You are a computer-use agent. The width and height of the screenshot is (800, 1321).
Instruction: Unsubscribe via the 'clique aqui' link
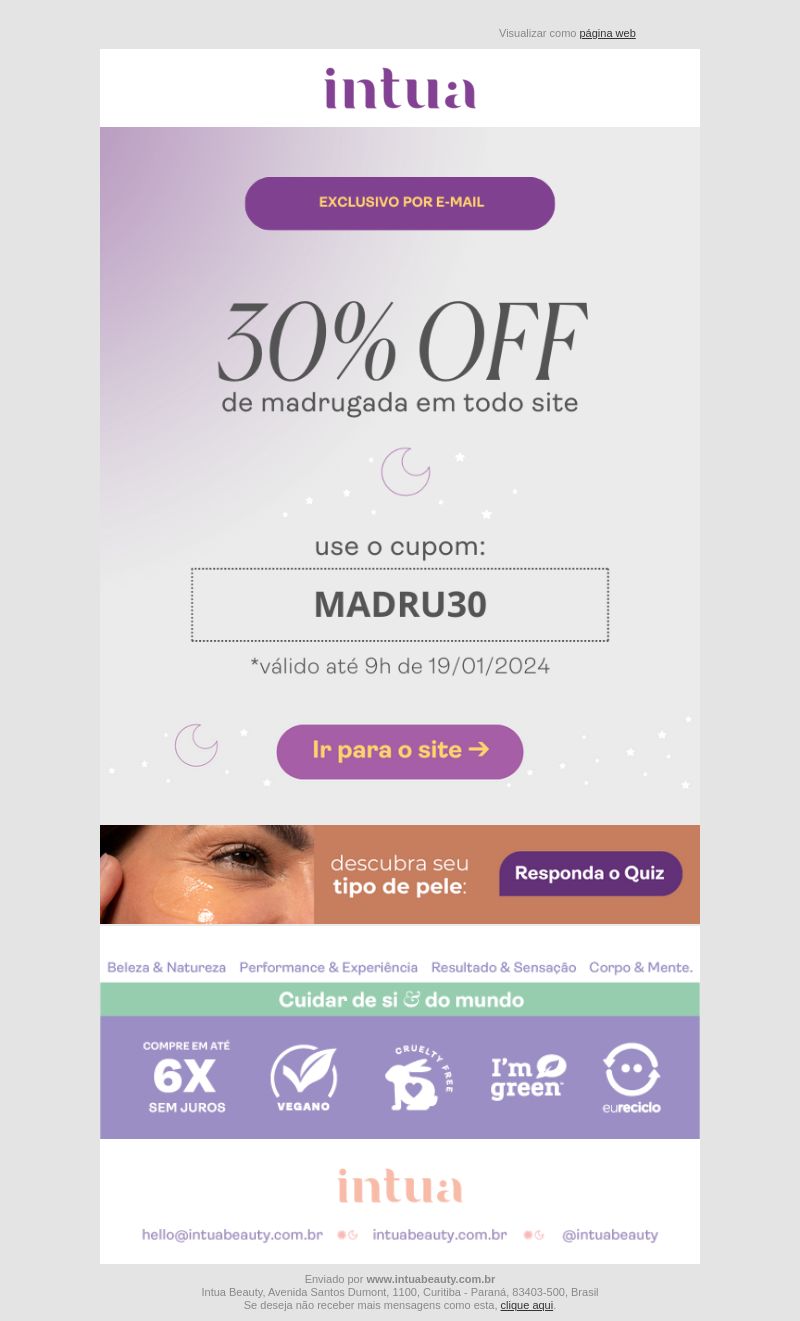526,1305
